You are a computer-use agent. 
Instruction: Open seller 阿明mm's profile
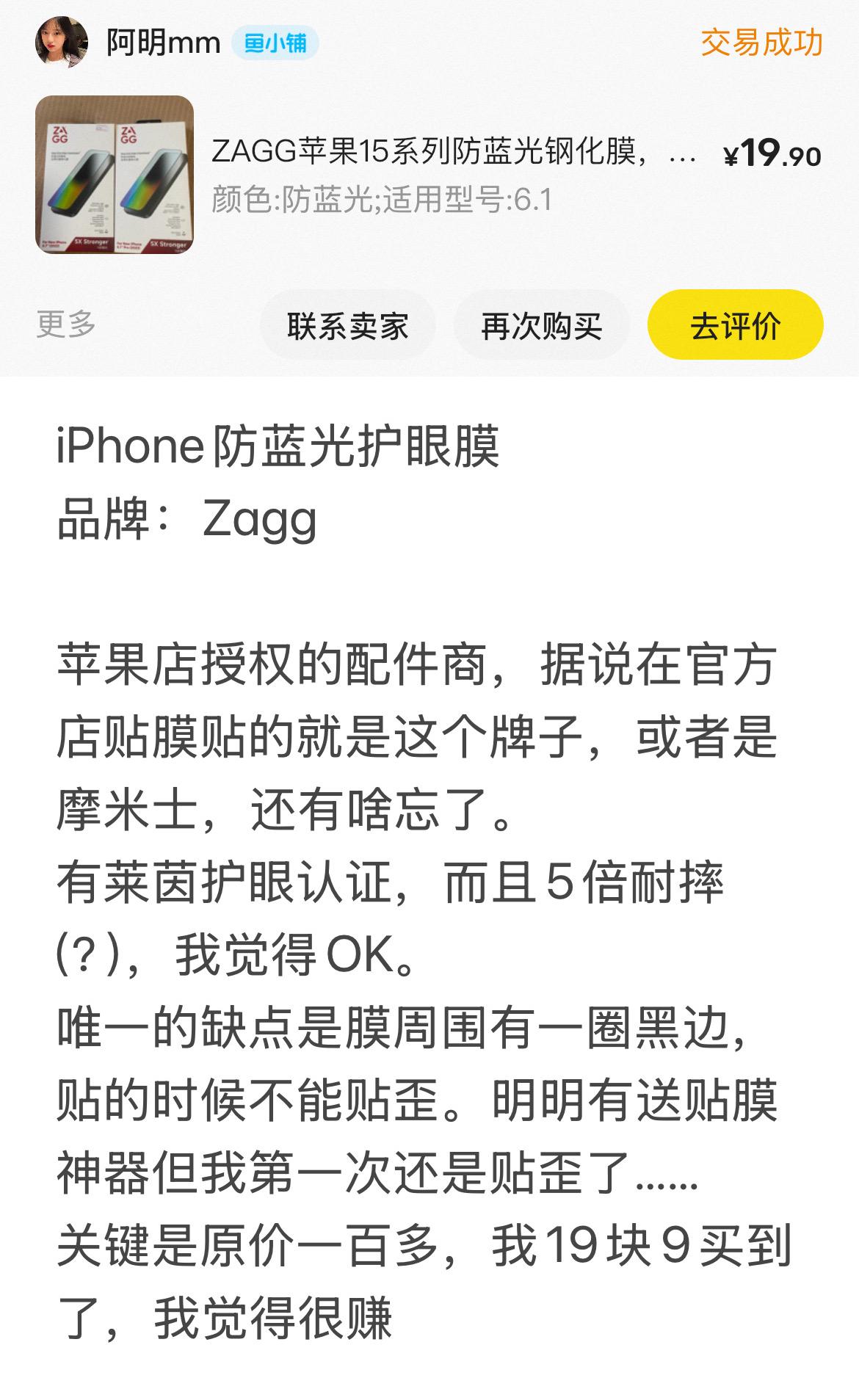pos(163,43)
